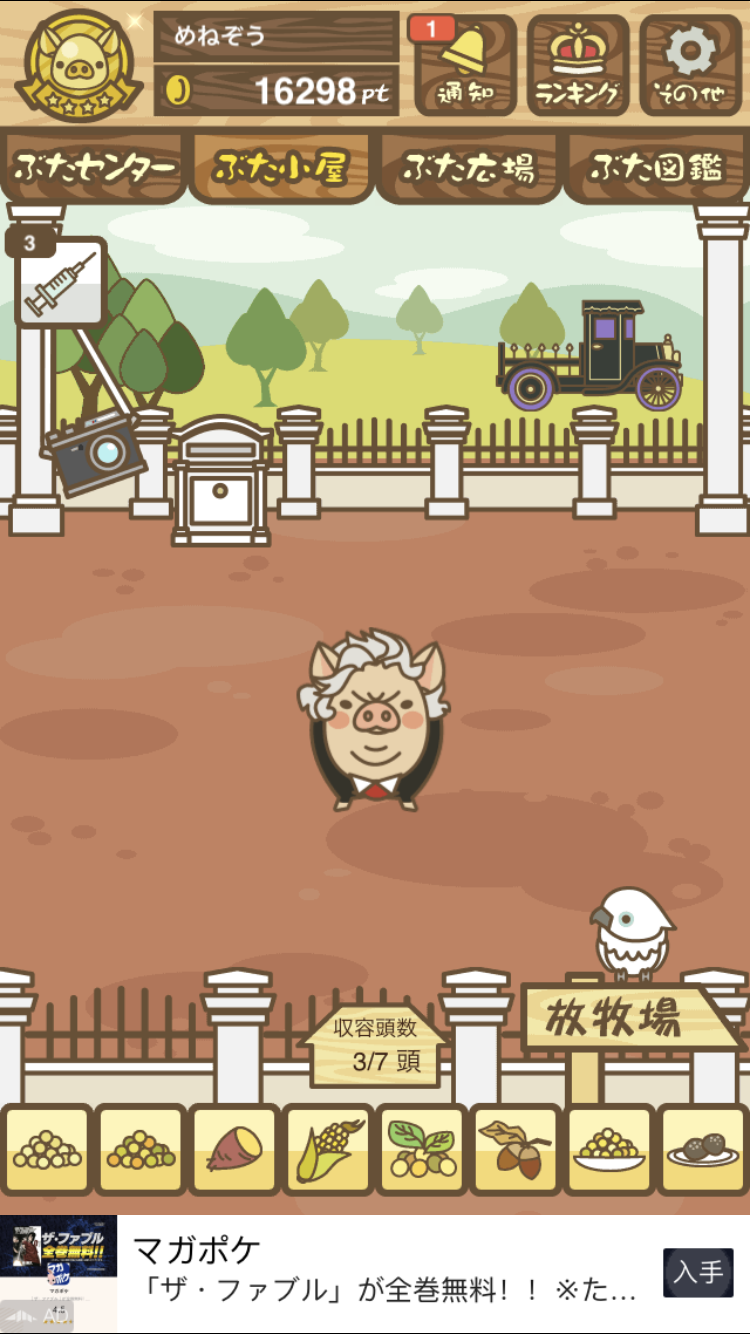Screen dimensions: 750x1334
Task: Select the acorn feed
Action: pos(516,1150)
